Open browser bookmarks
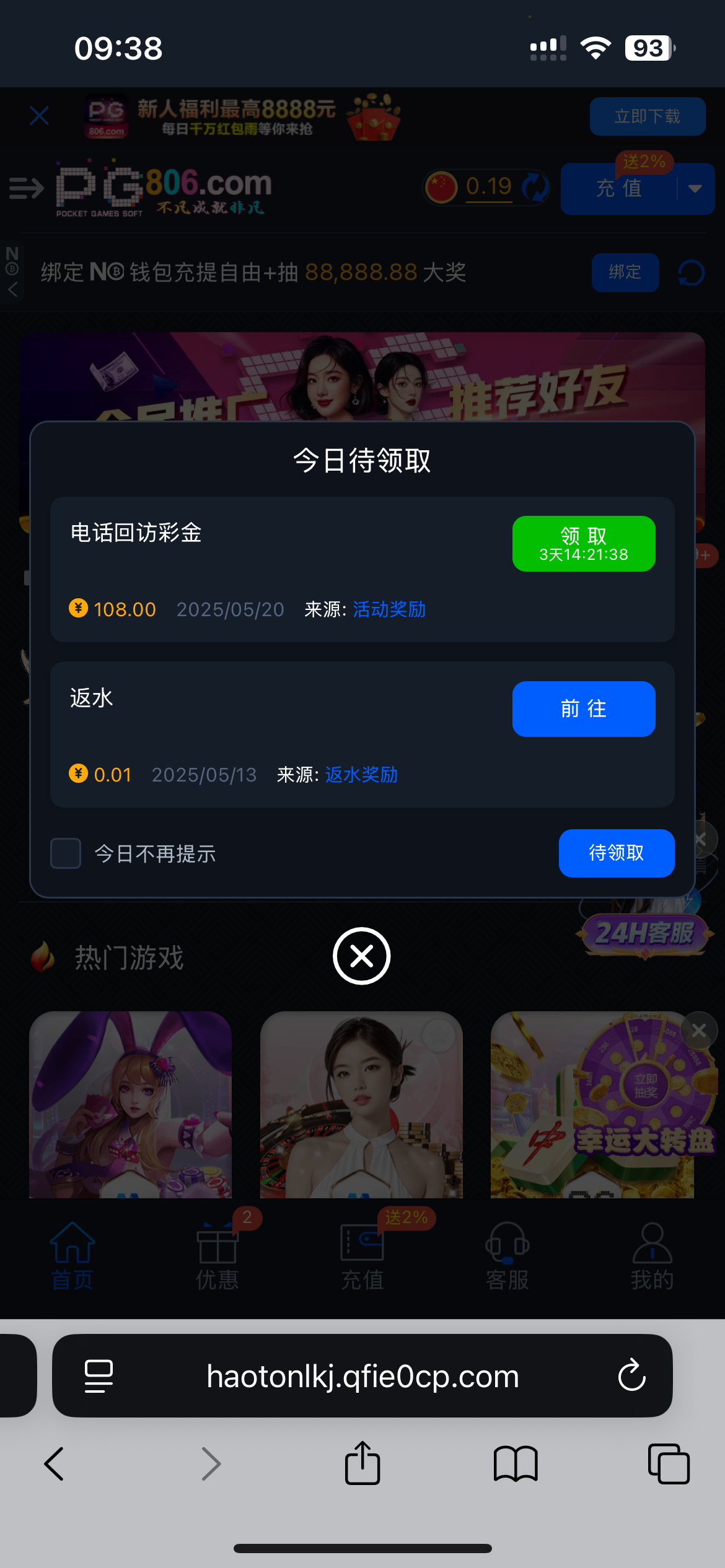725x1568 pixels. 516,1464
